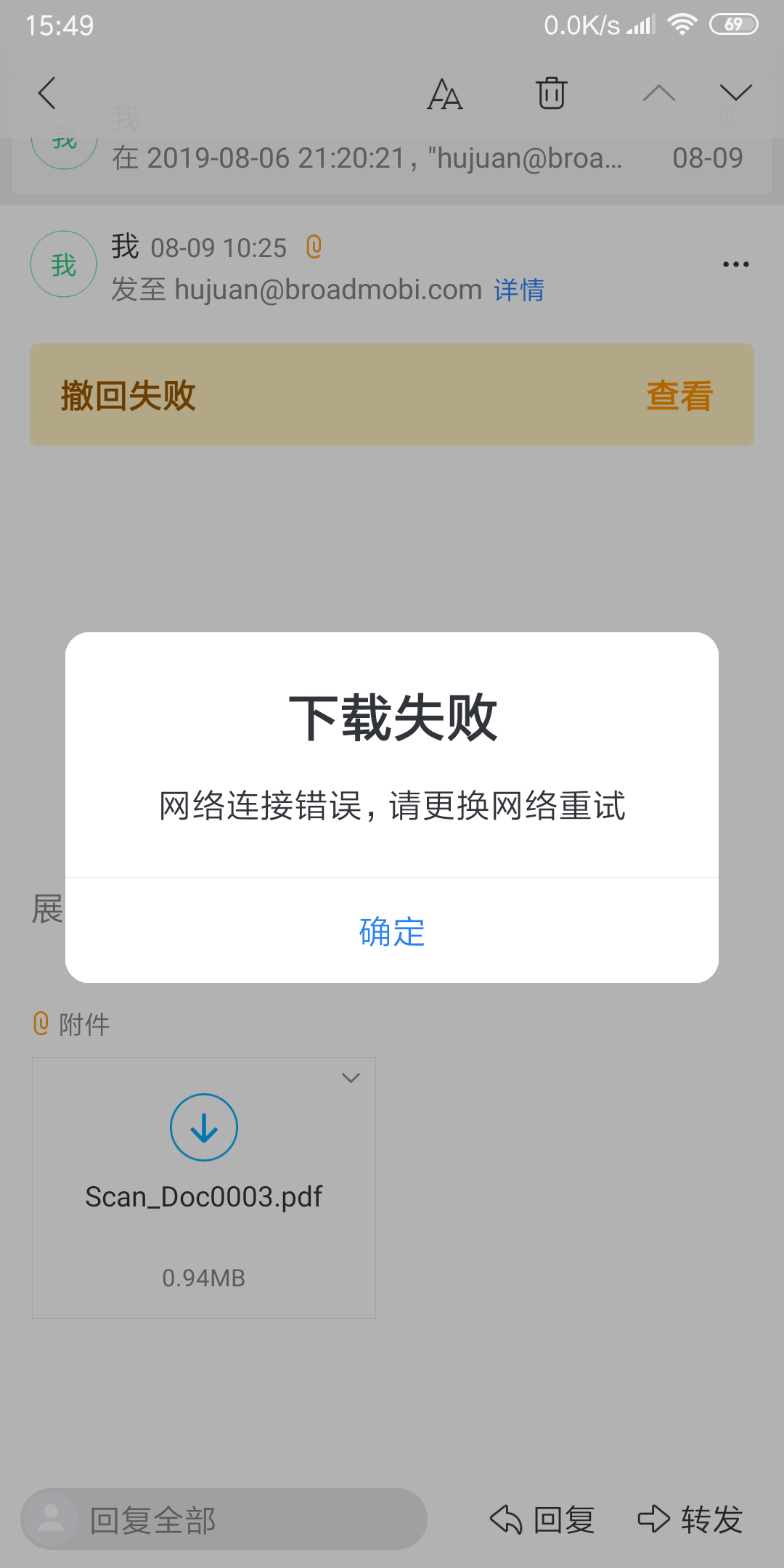Viewport: 784px width, 1568px height.
Task: Tap the green 我 sender avatar
Action: click(x=63, y=264)
